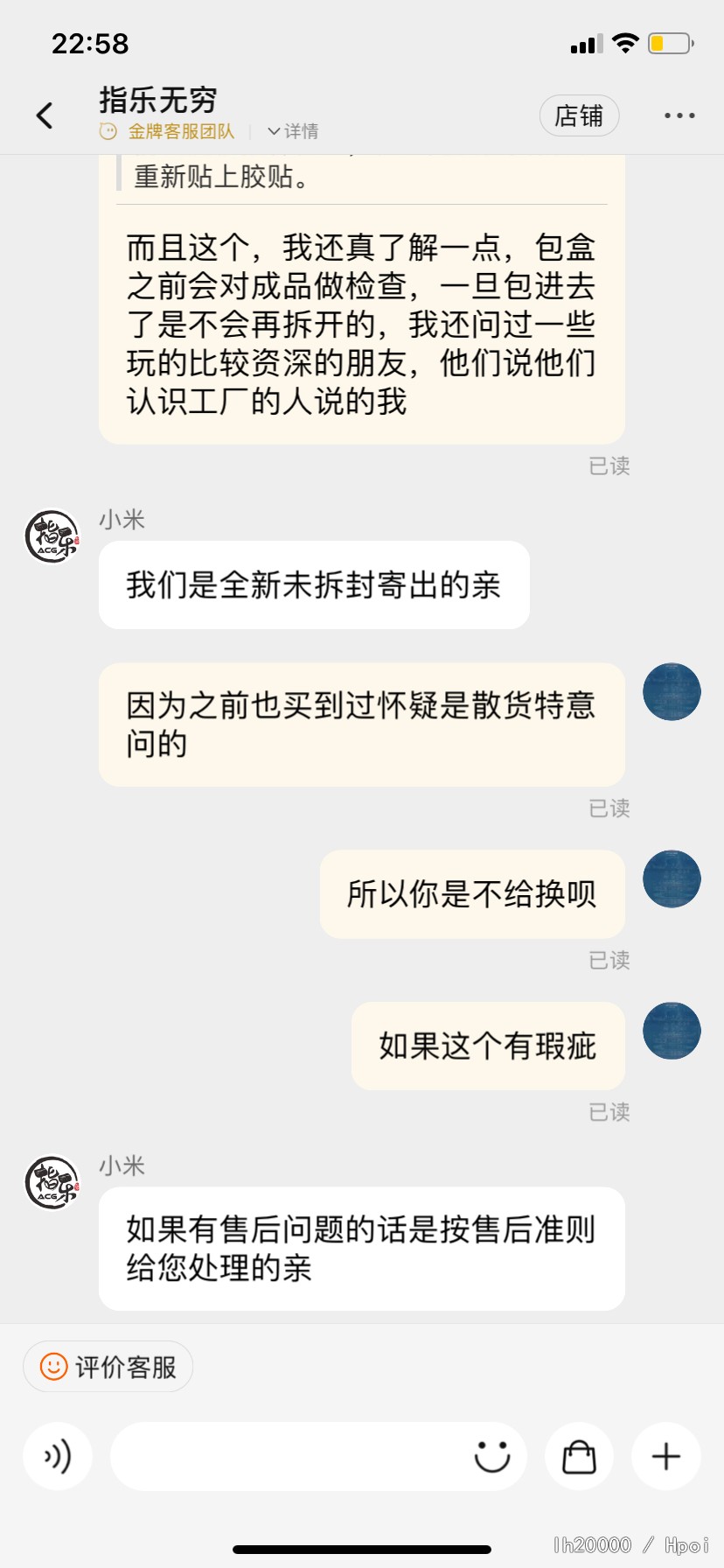Tap 评价客服 to rate customer service
The width and height of the screenshot is (724, 1568).
pyautogui.click(x=108, y=1367)
